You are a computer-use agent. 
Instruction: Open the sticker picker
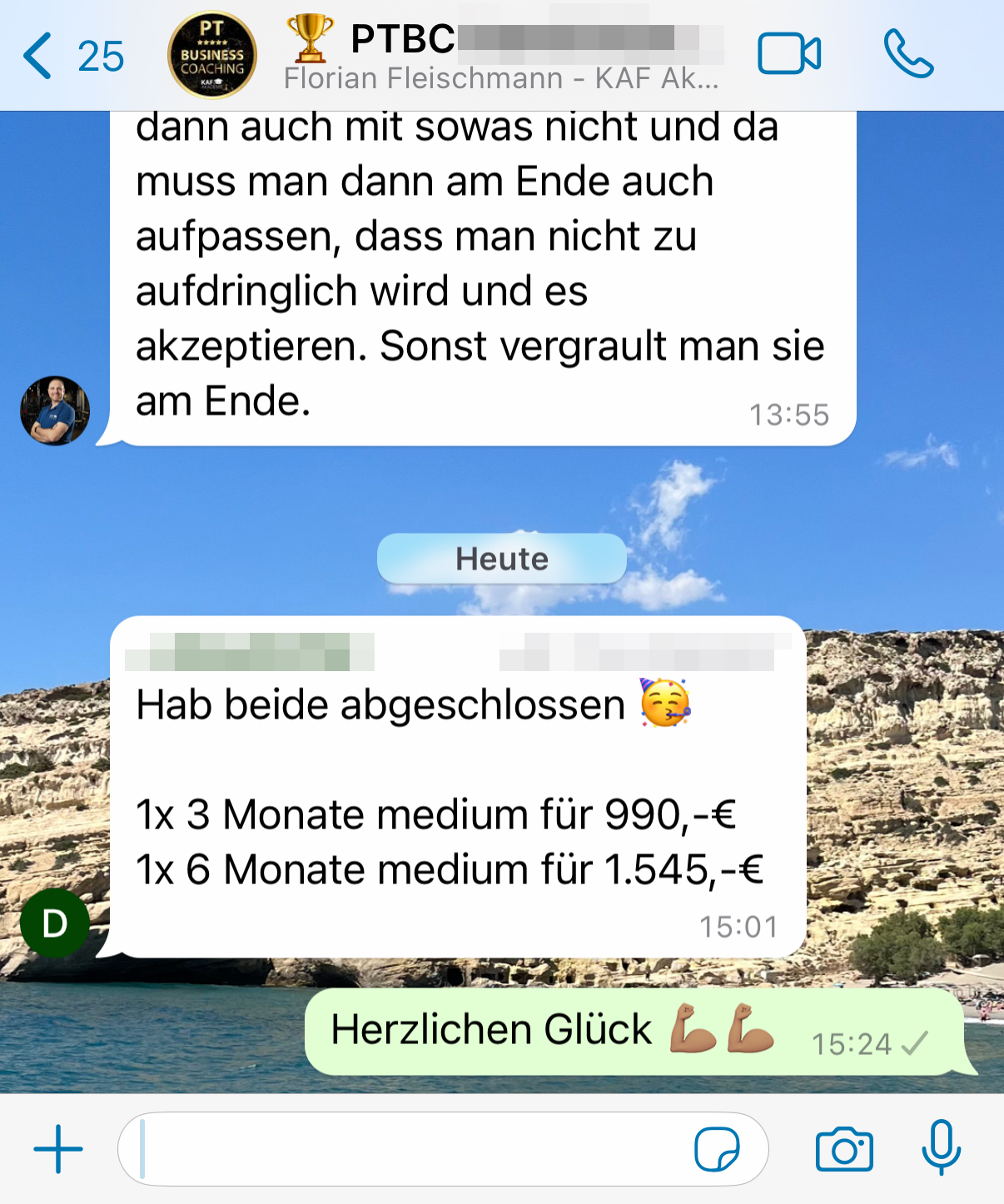[x=716, y=1149]
